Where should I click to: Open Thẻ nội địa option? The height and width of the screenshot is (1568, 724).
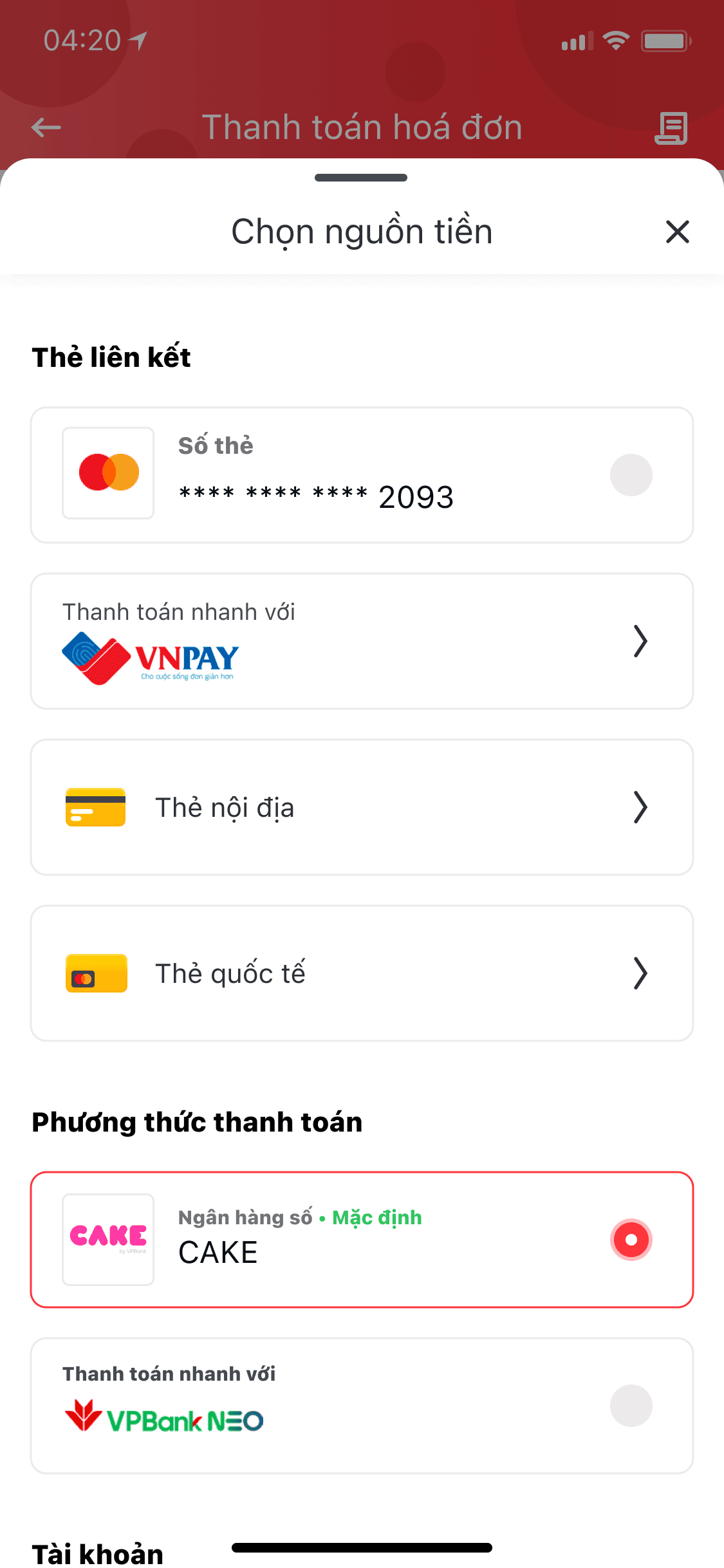pyautogui.click(x=362, y=807)
